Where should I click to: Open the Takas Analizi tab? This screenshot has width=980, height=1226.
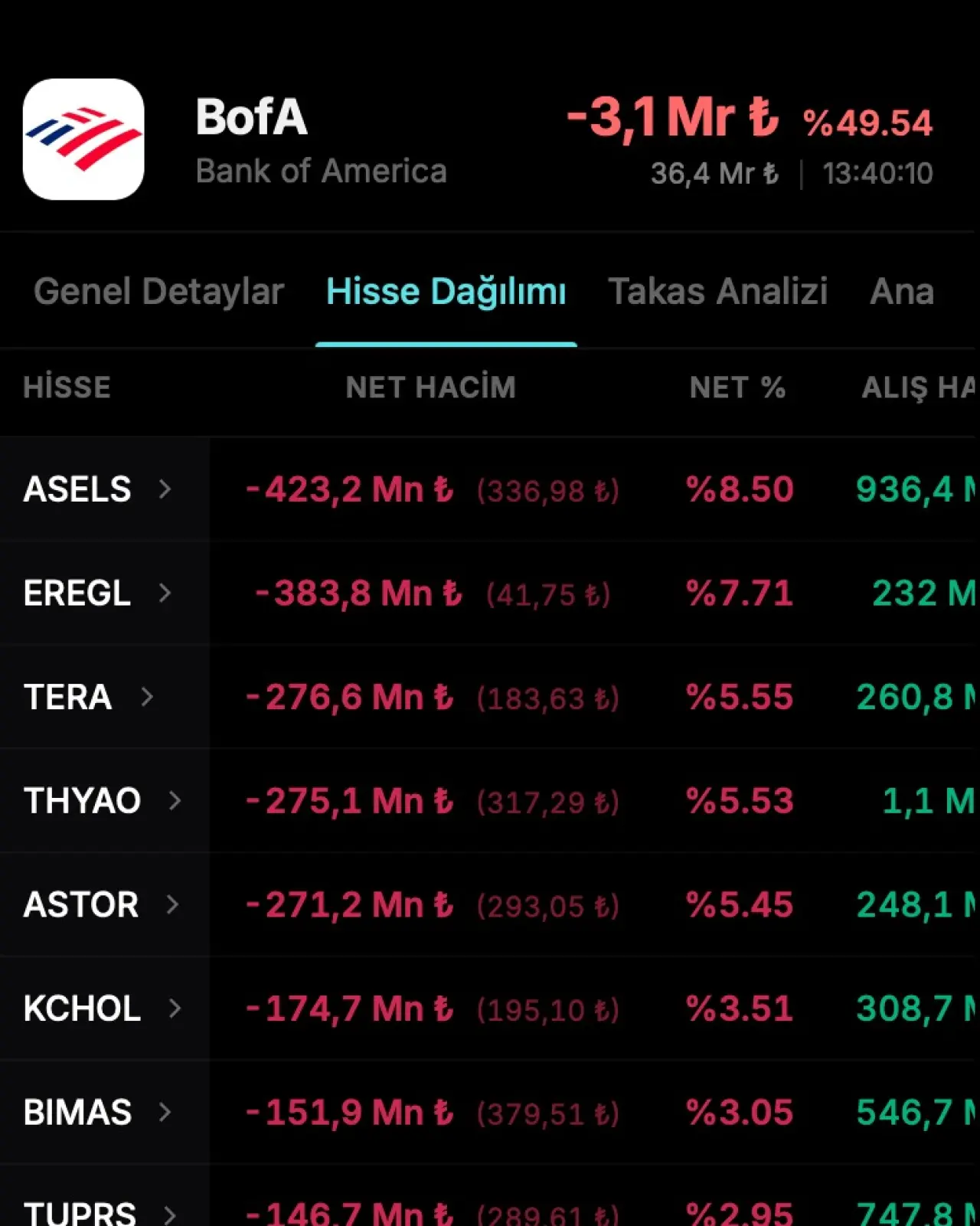coord(717,292)
